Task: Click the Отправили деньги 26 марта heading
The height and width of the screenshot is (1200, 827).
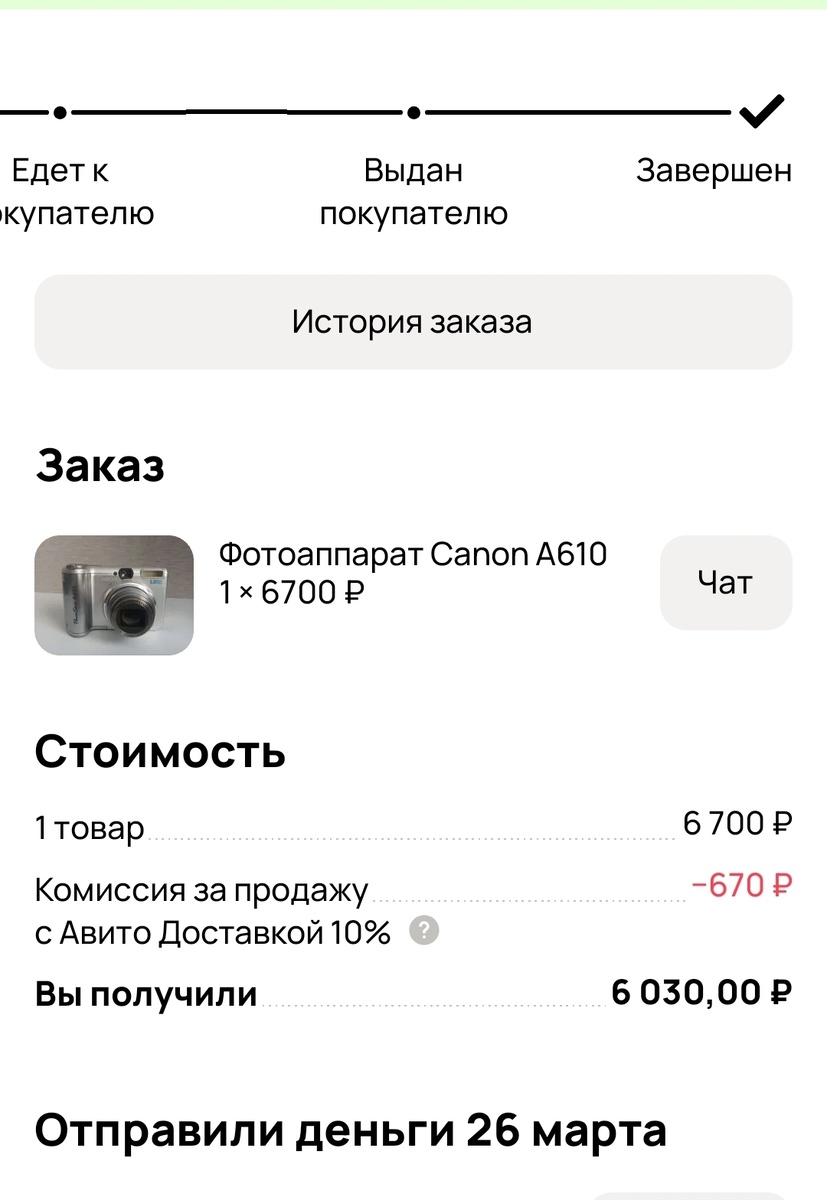Action: [x=350, y=1131]
